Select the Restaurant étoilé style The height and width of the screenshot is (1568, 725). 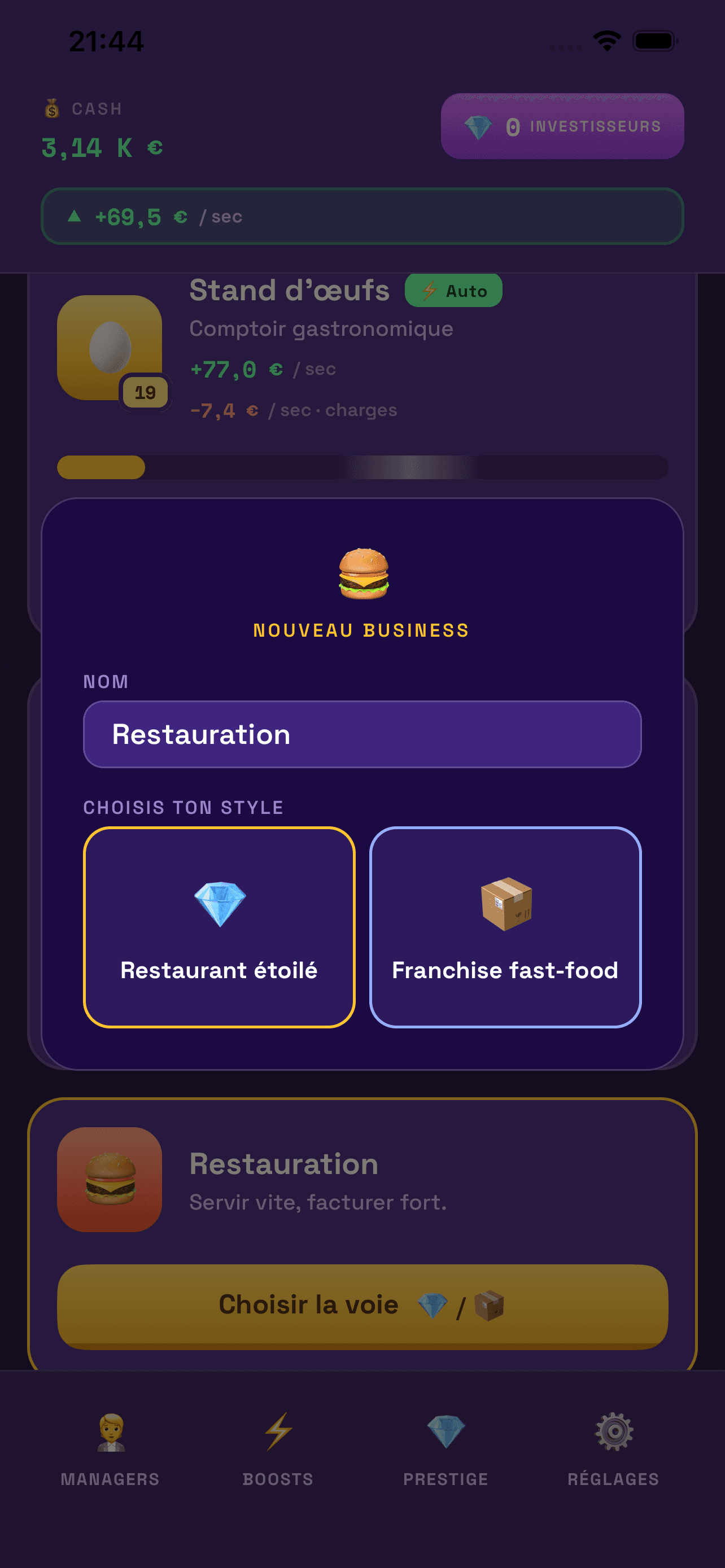(219, 927)
